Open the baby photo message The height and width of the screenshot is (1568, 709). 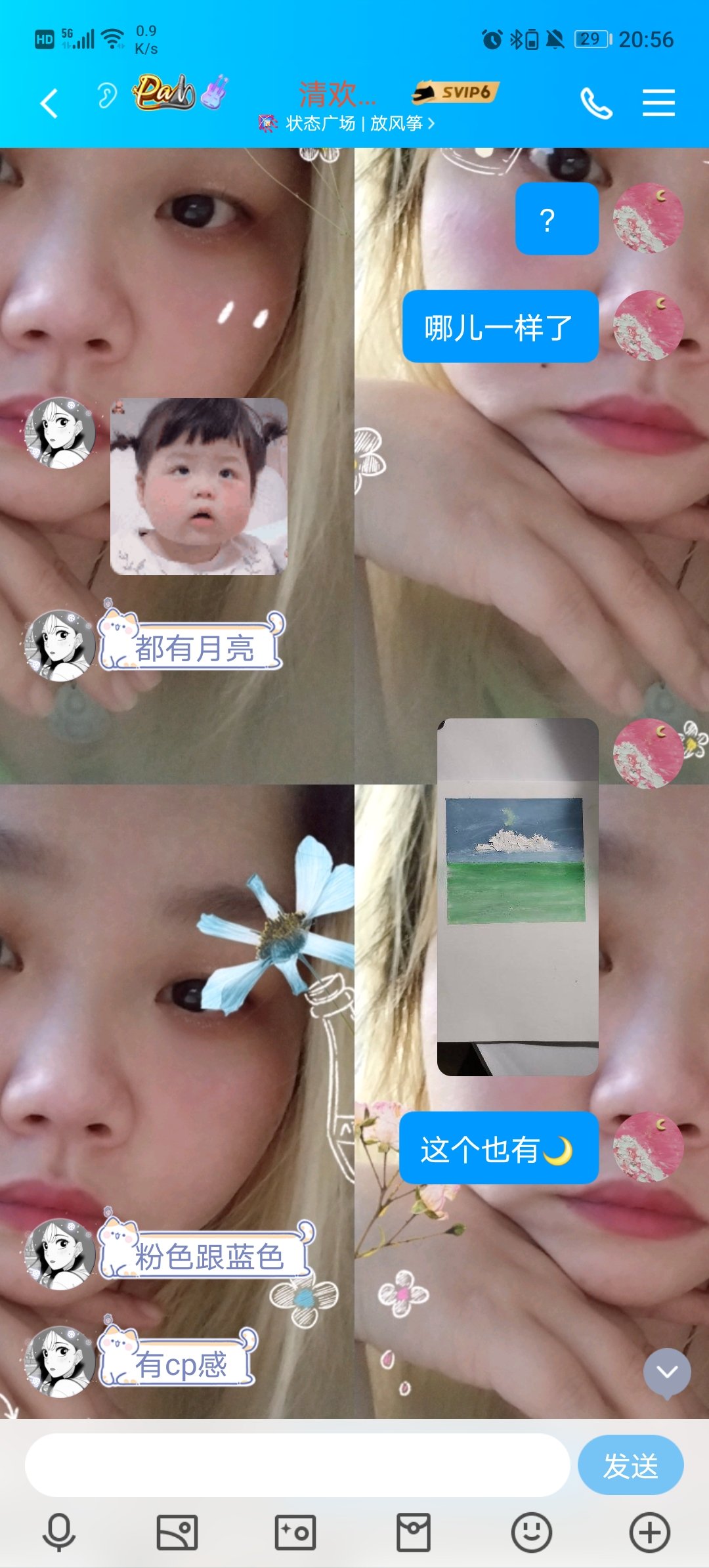click(x=199, y=487)
